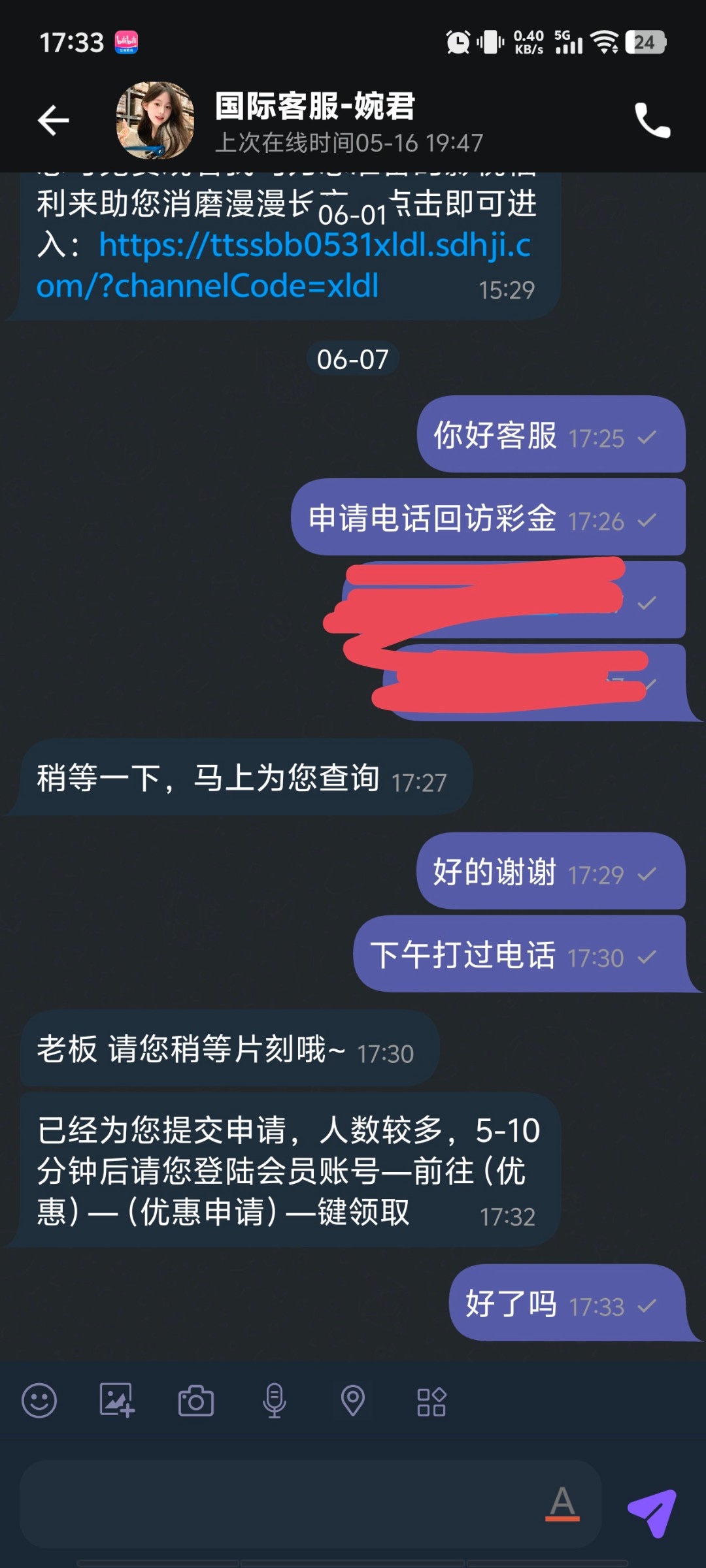The height and width of the screenshot is (1568, 706).
Task: Tap the microphone voice message icon
Action: click(x=275, y=1401)
